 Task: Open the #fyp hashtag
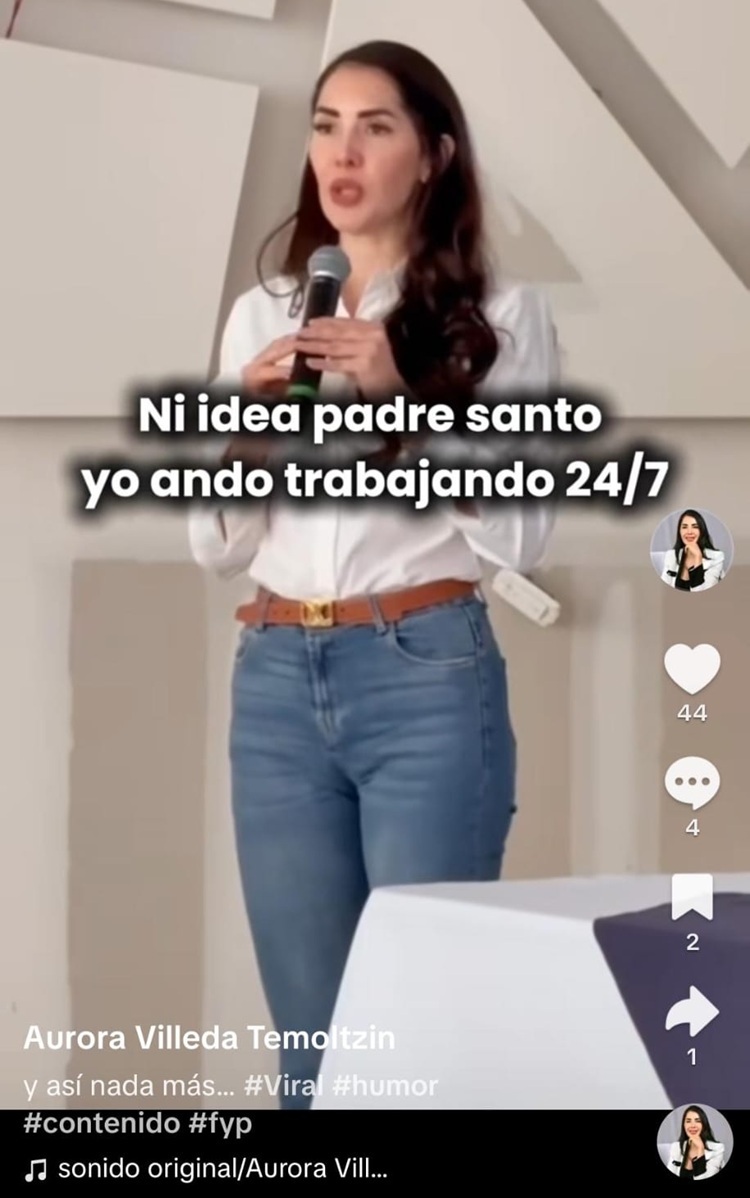point(220,1123)
